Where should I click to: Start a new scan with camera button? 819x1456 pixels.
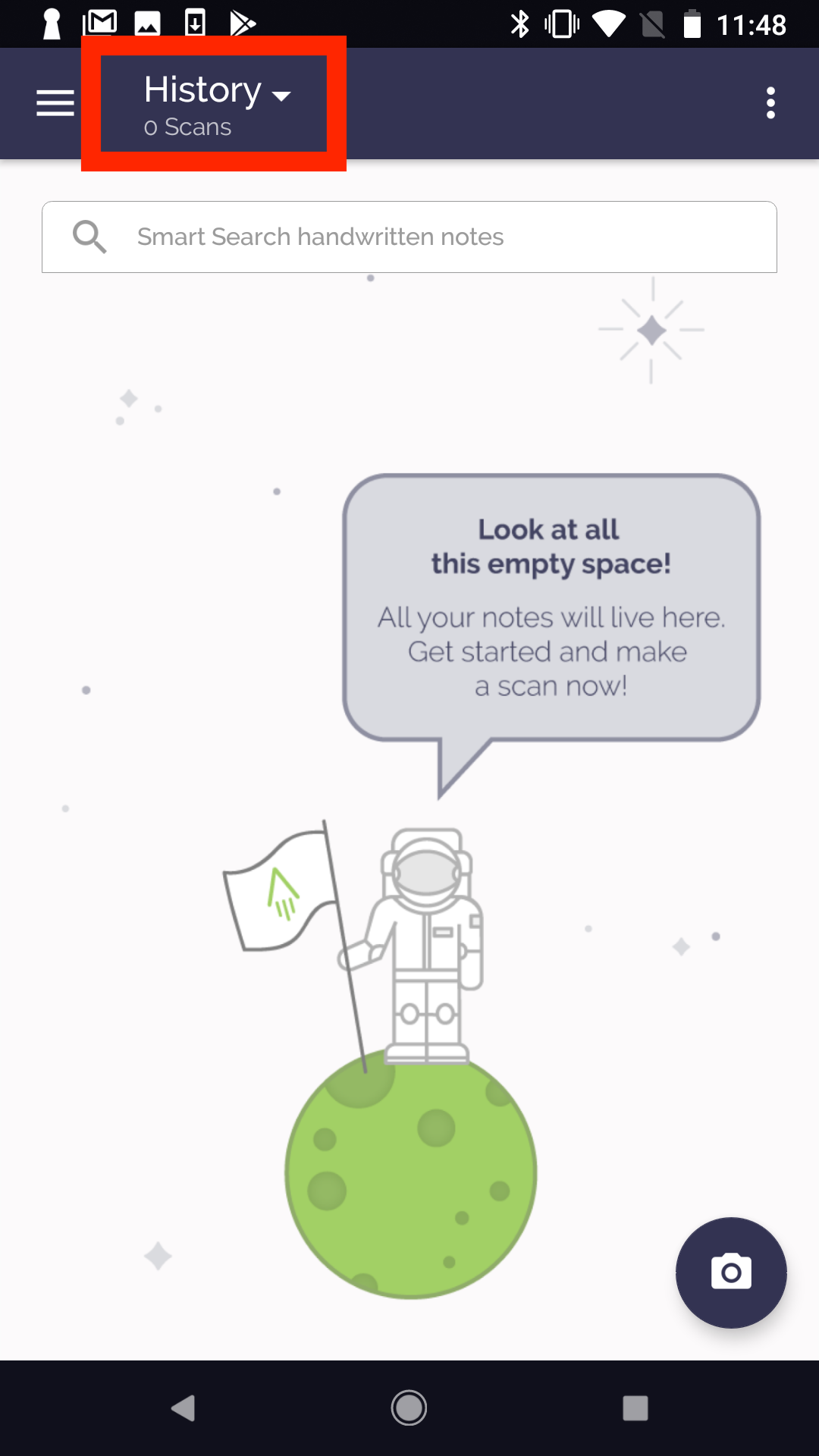point(730,1272)
